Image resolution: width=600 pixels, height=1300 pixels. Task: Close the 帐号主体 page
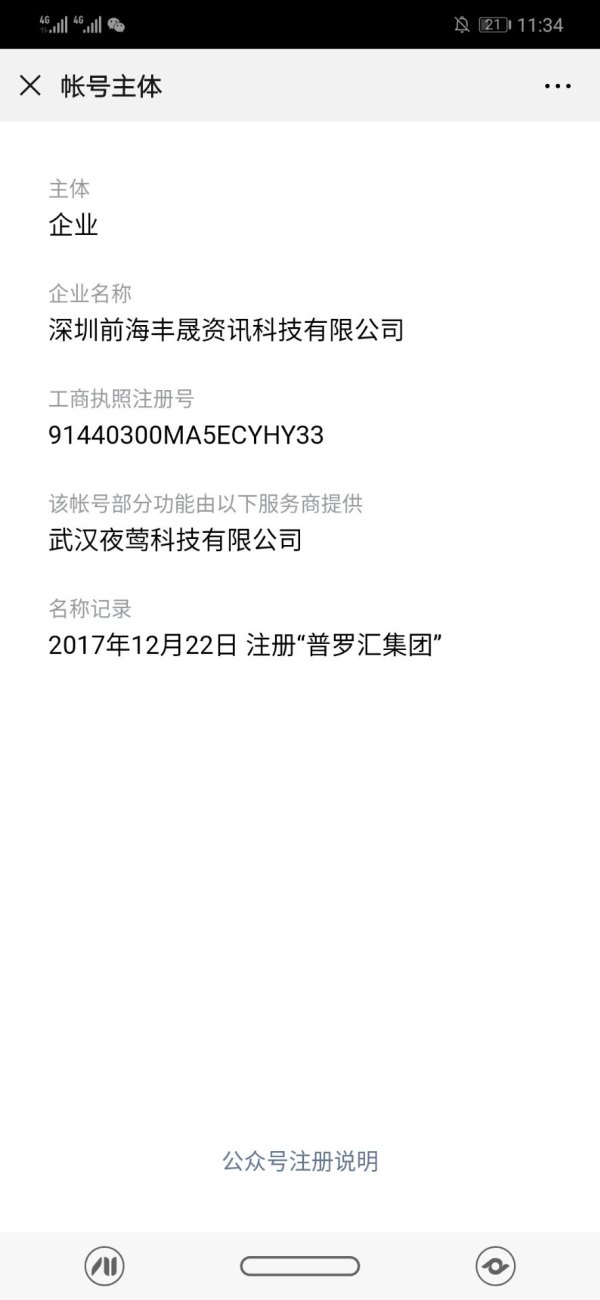(x=30, y=86)
